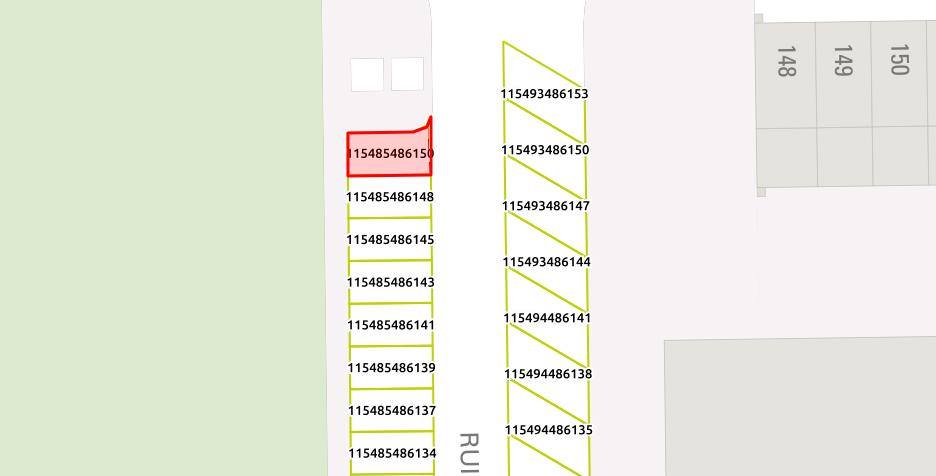This screenshot has height=476, width=936.
Task: Tap parking spot 115485486143
Action: (x=391, y=283)
